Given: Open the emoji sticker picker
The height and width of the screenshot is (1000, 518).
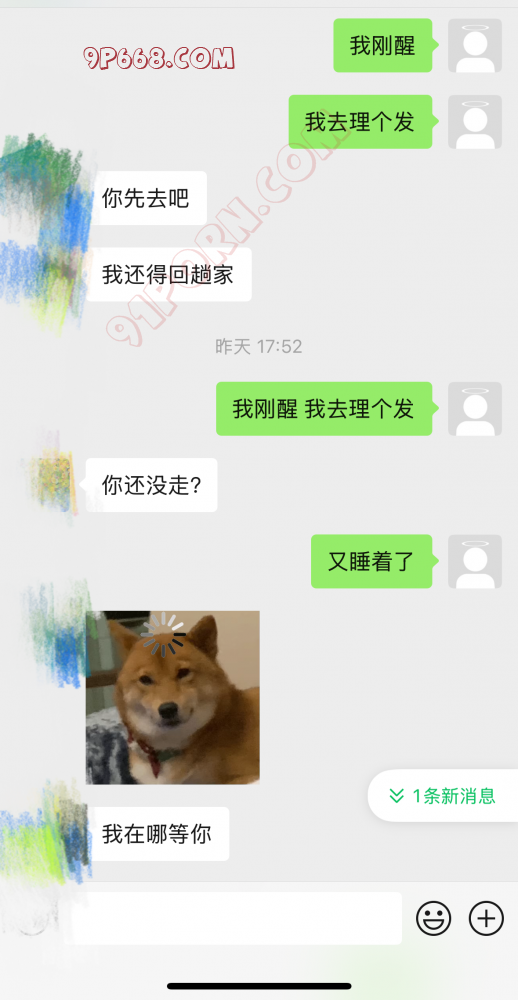Looking at the screenshot, I should click(434, 918).
